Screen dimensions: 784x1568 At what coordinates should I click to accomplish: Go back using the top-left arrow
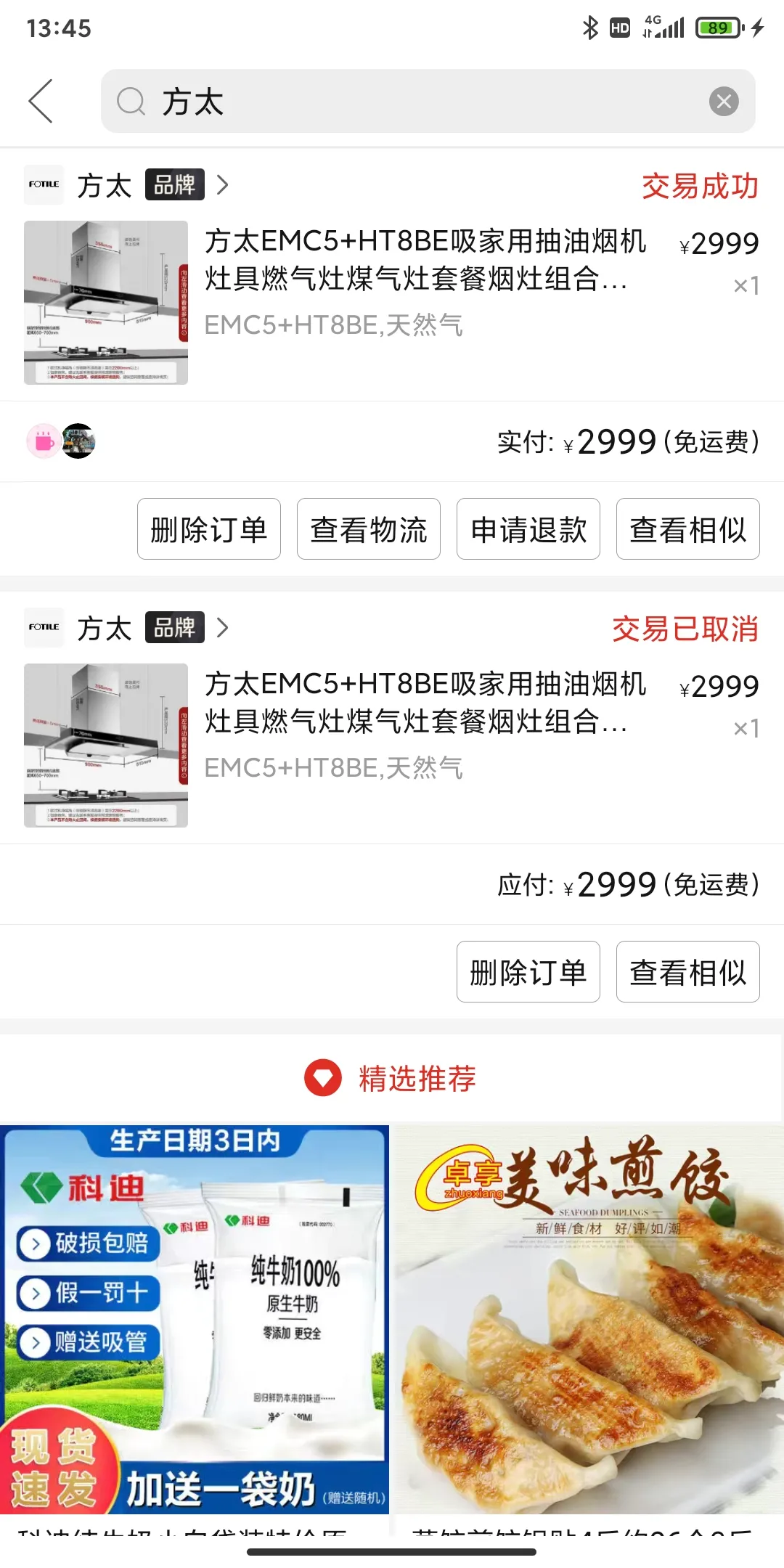point(41,101)
